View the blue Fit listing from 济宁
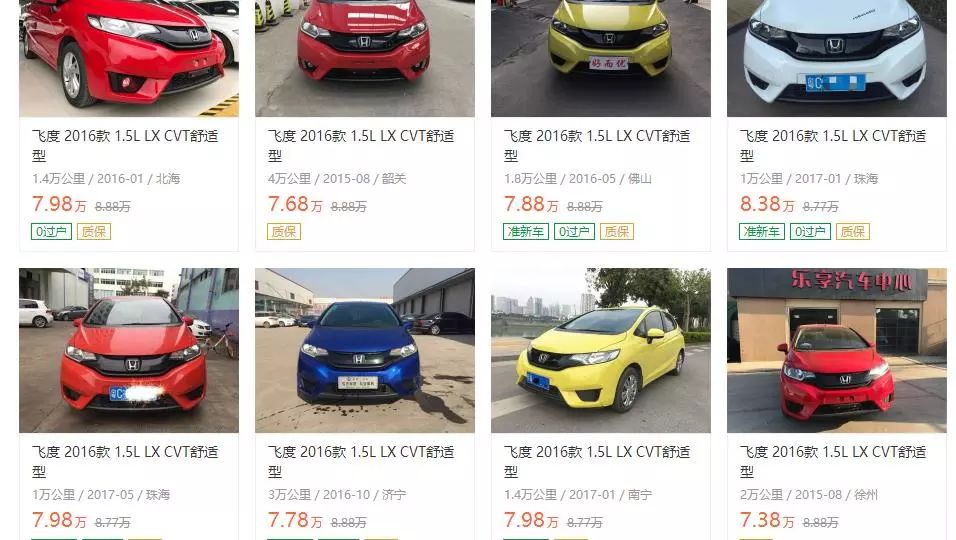This screenshot has height=540, width=956. [x=364, y=461]
